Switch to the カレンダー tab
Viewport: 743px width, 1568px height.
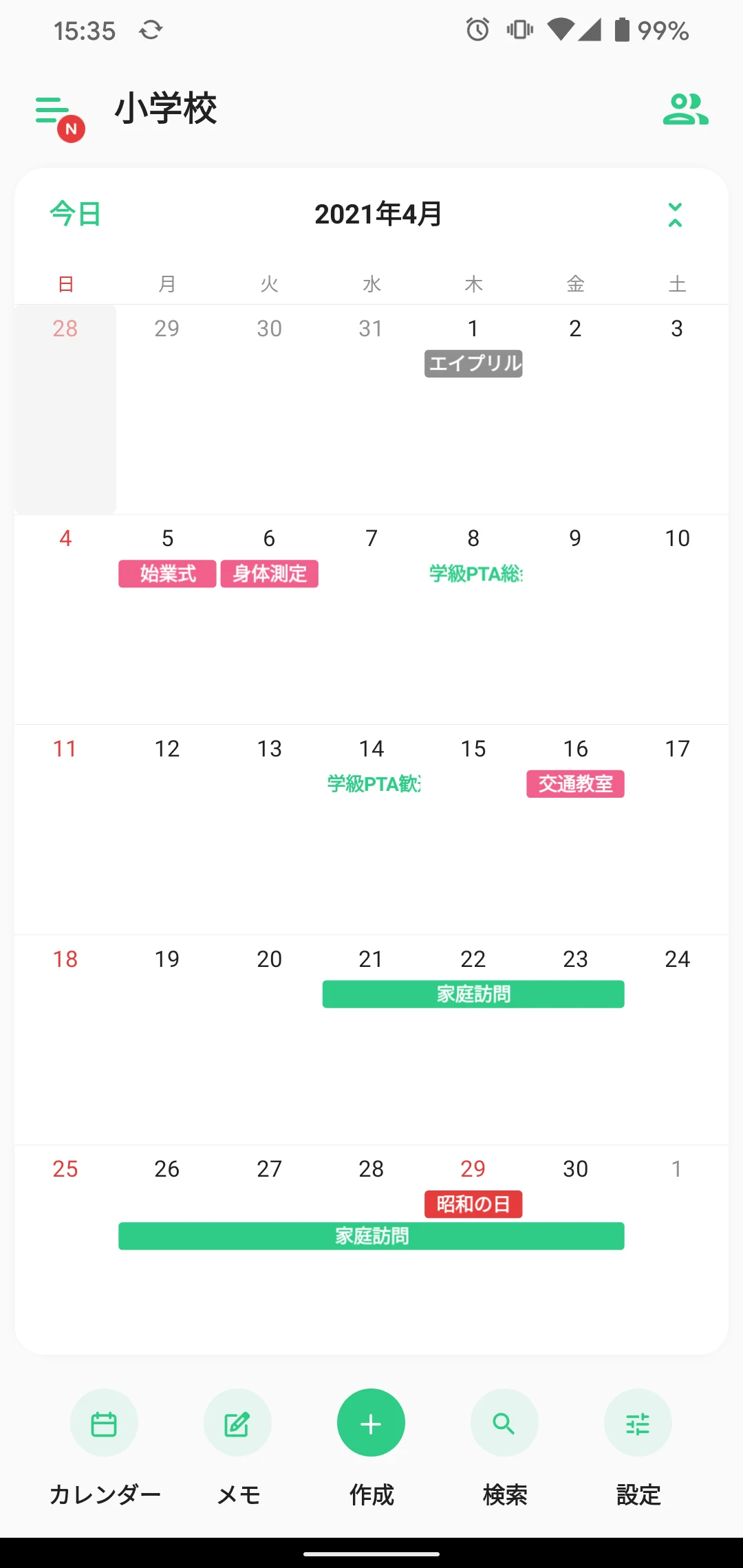pos(104,1424)
